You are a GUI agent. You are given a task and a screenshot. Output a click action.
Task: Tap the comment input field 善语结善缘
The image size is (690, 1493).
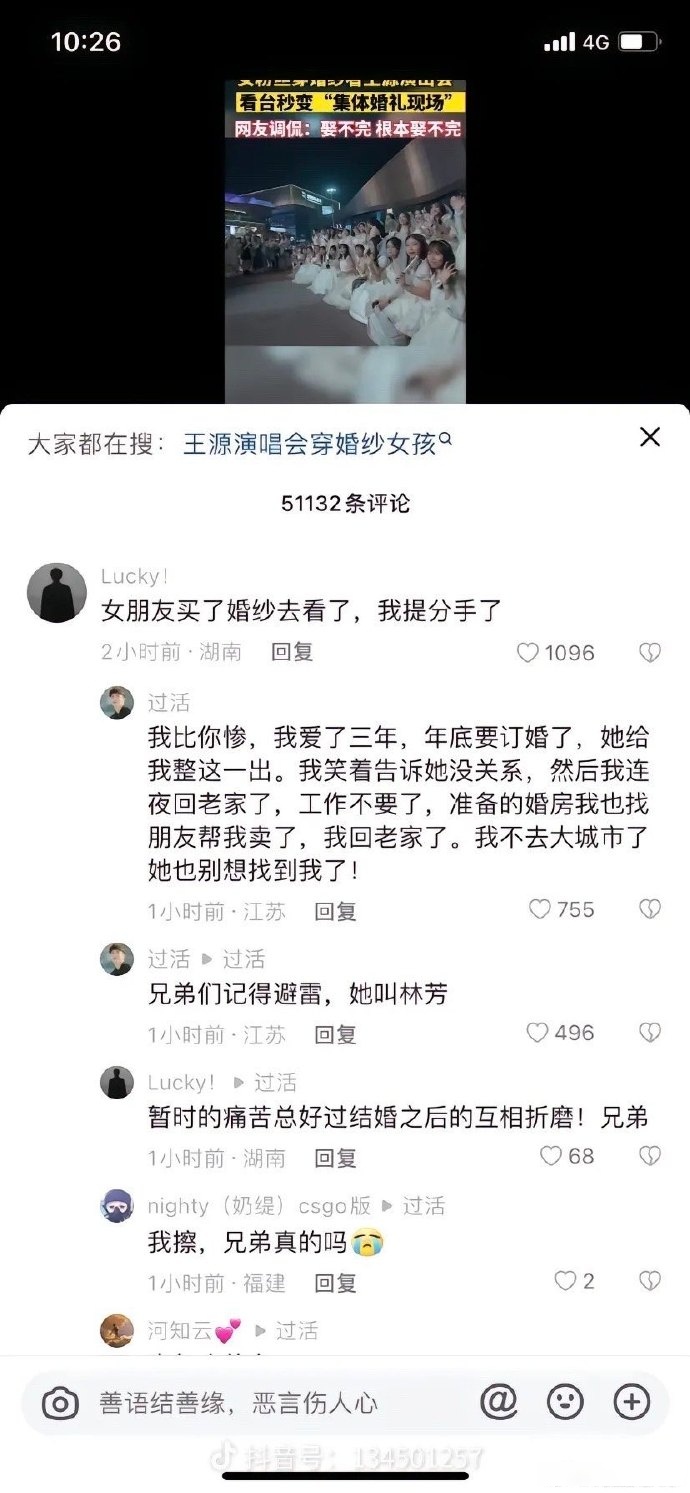tap(270, 1403)
